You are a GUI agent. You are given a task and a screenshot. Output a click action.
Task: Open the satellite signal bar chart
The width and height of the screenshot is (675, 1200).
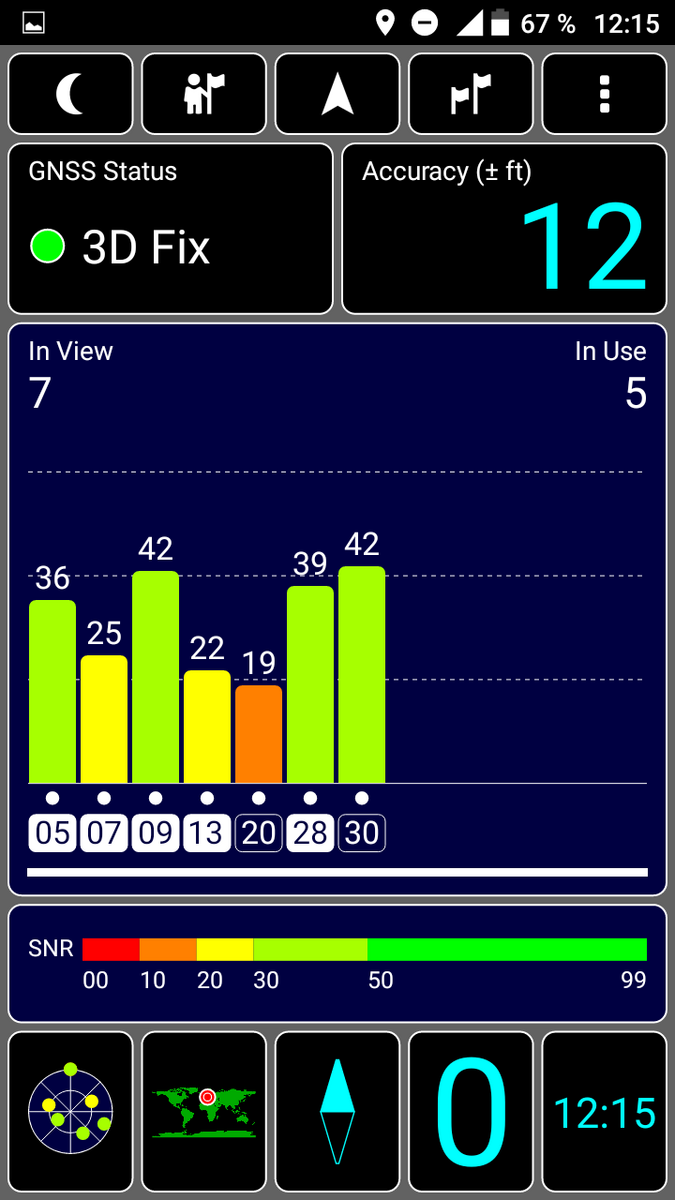tap(337, 640)
